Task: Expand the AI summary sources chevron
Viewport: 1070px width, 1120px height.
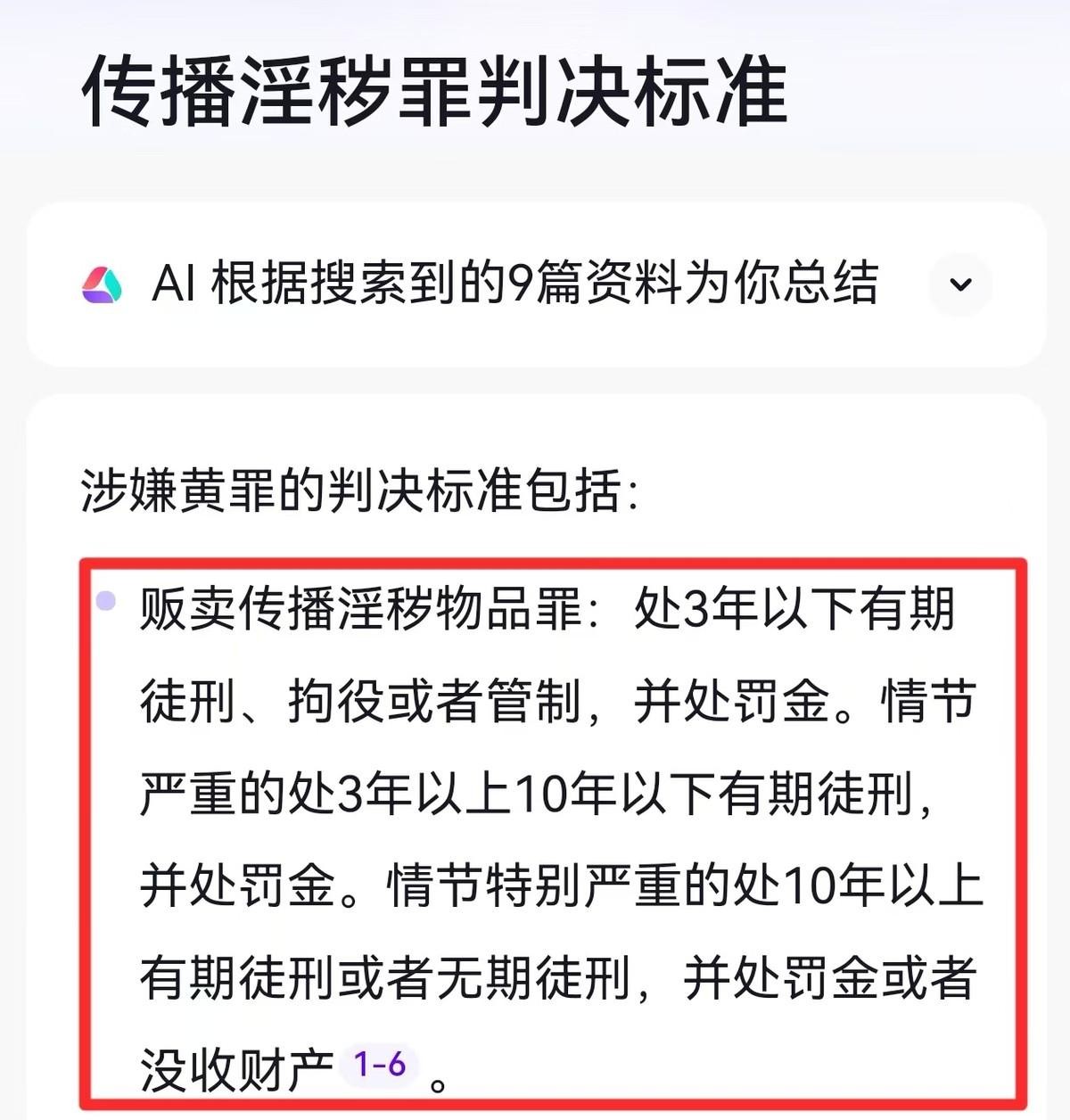Action: pyautogui.click(x=960, y=284)
